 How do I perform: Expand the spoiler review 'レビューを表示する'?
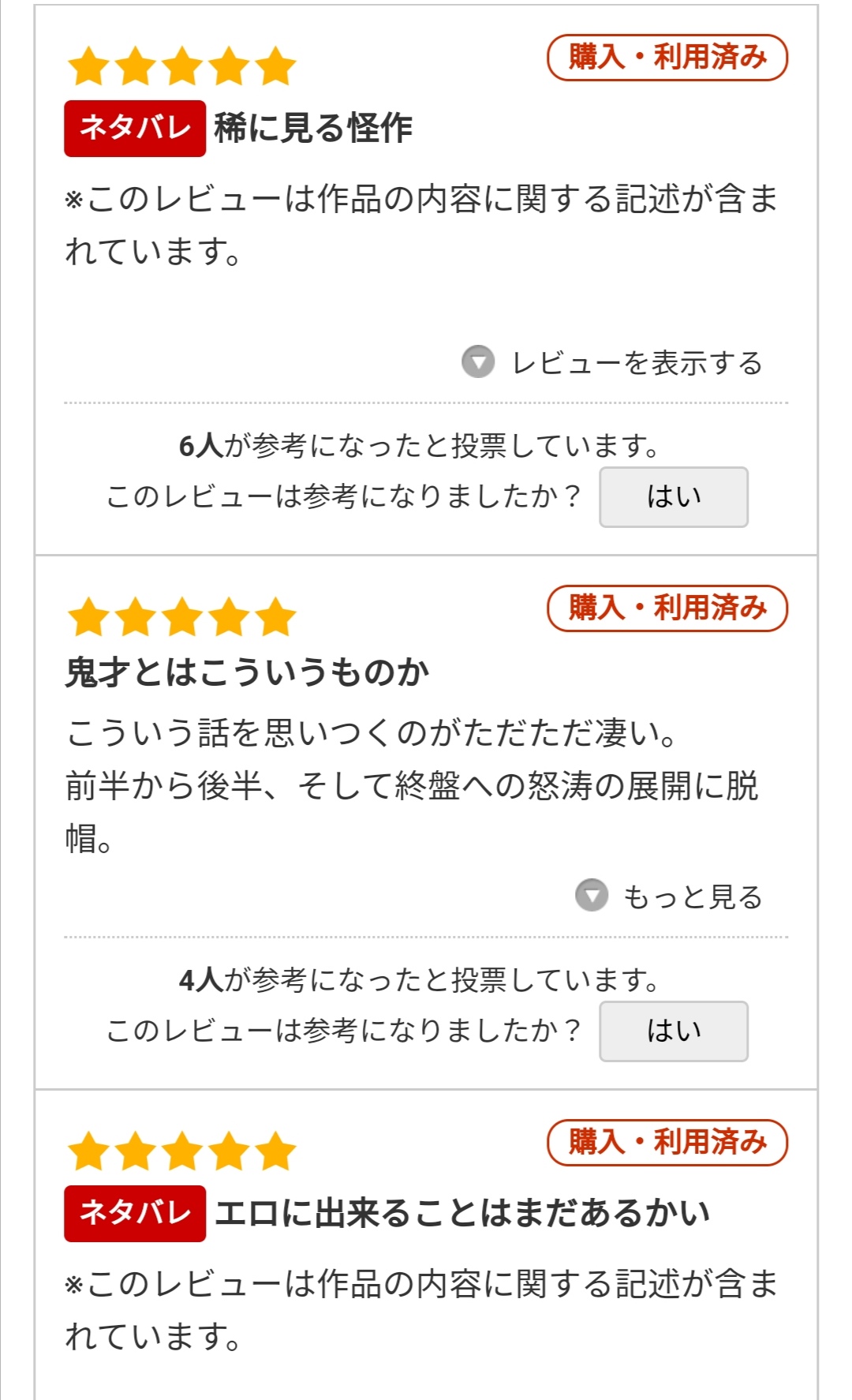pyautogui.click(x=613, y=363)
